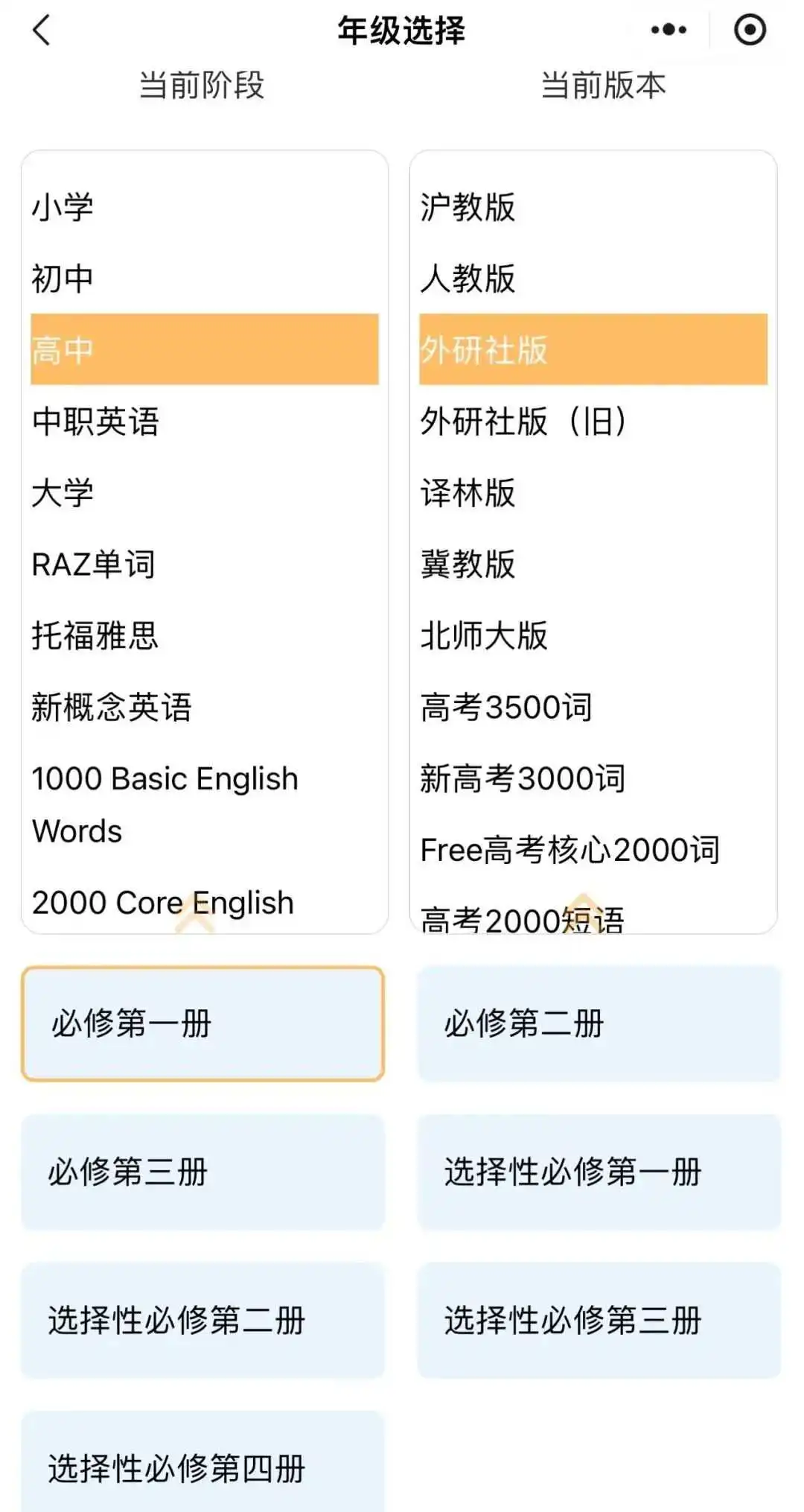The height and width of the screenshot is (1512, 804).
Task: Open the three-dot mini program menu
Action: pos(669,30)
